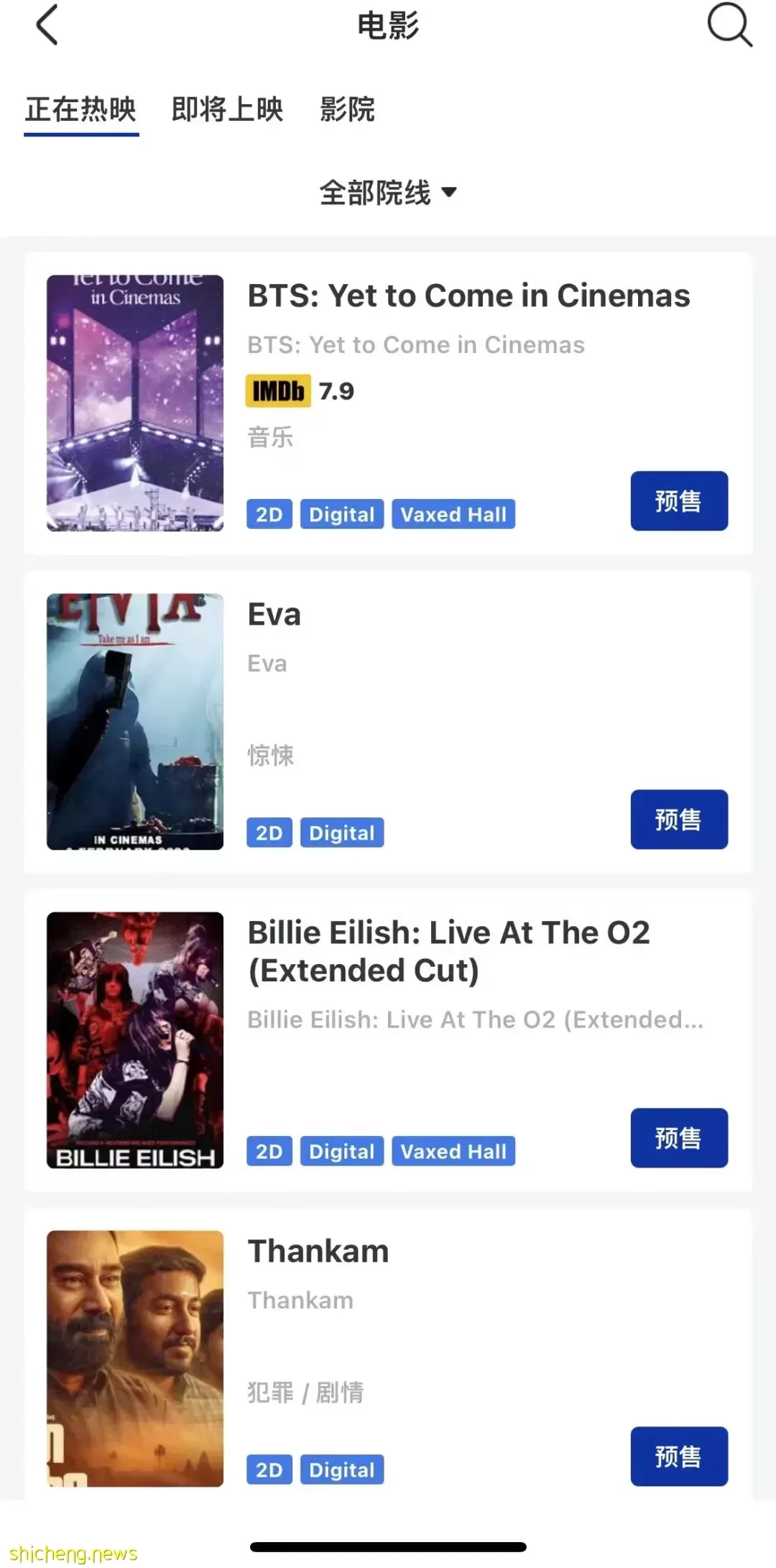
Task: Tap 预售 for Billie Eilish: Live At The O2
Action: (679, 1138)
